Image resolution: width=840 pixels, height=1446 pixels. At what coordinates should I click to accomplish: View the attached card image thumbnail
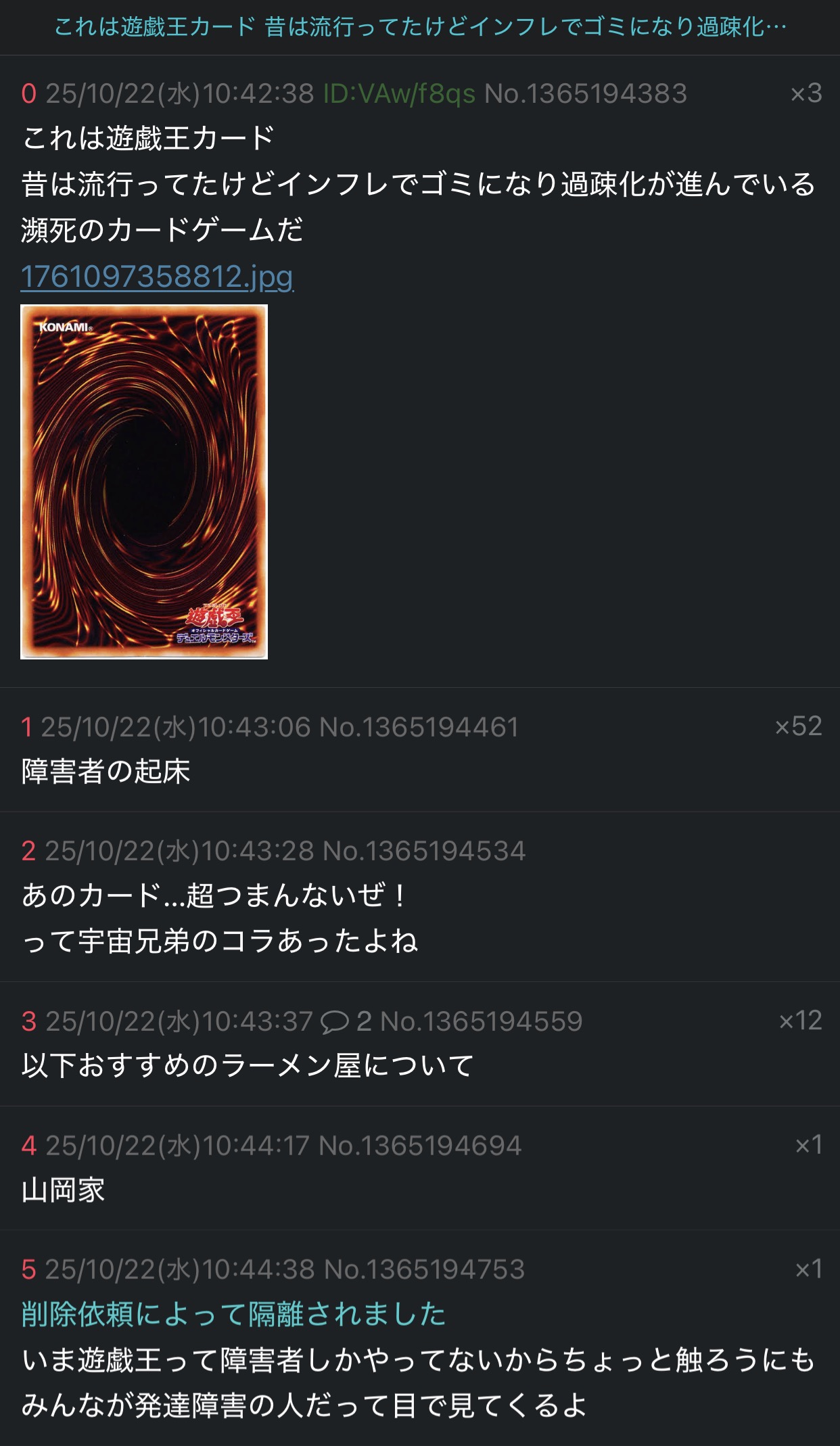pyautogui.click(x=144, y=482)
